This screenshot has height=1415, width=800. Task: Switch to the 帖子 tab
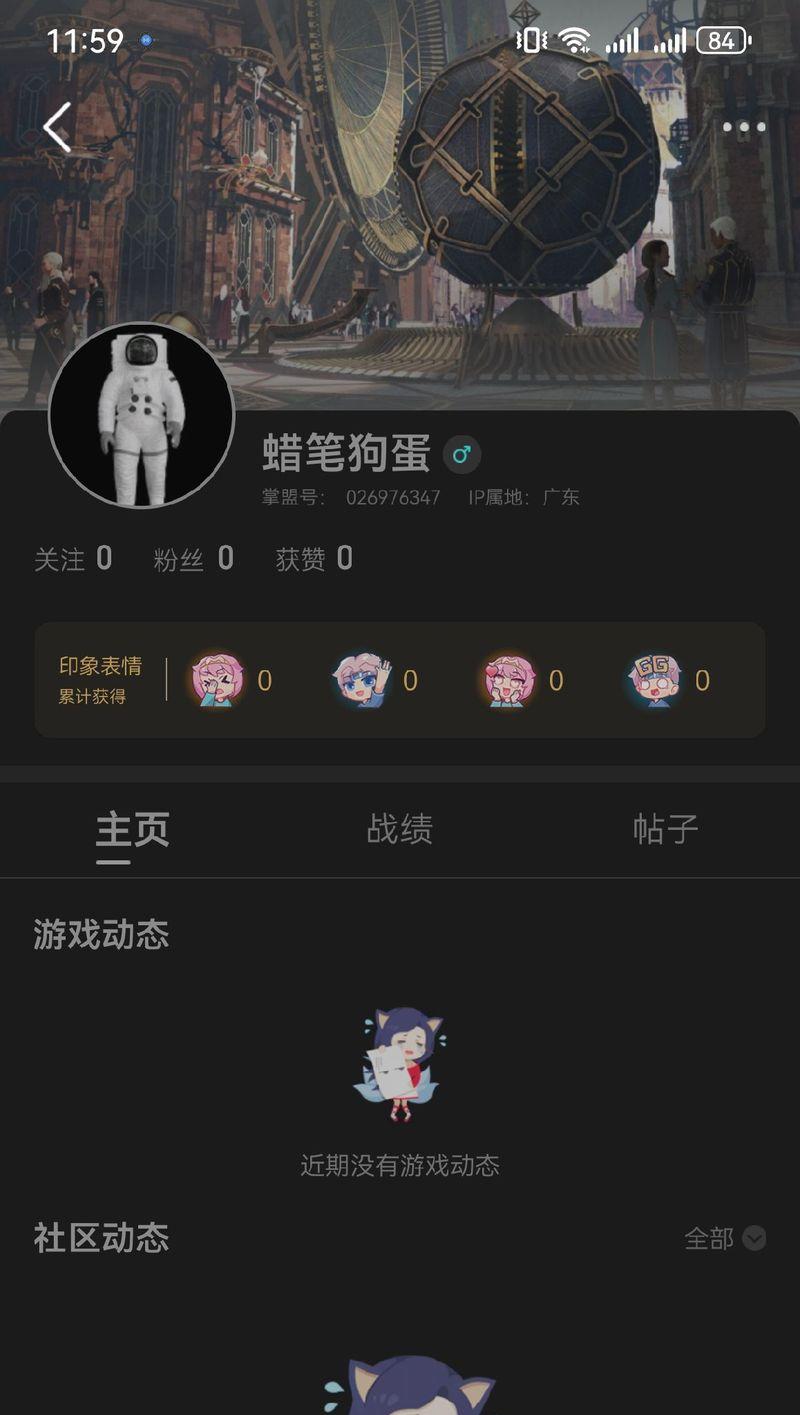[666, 829]
